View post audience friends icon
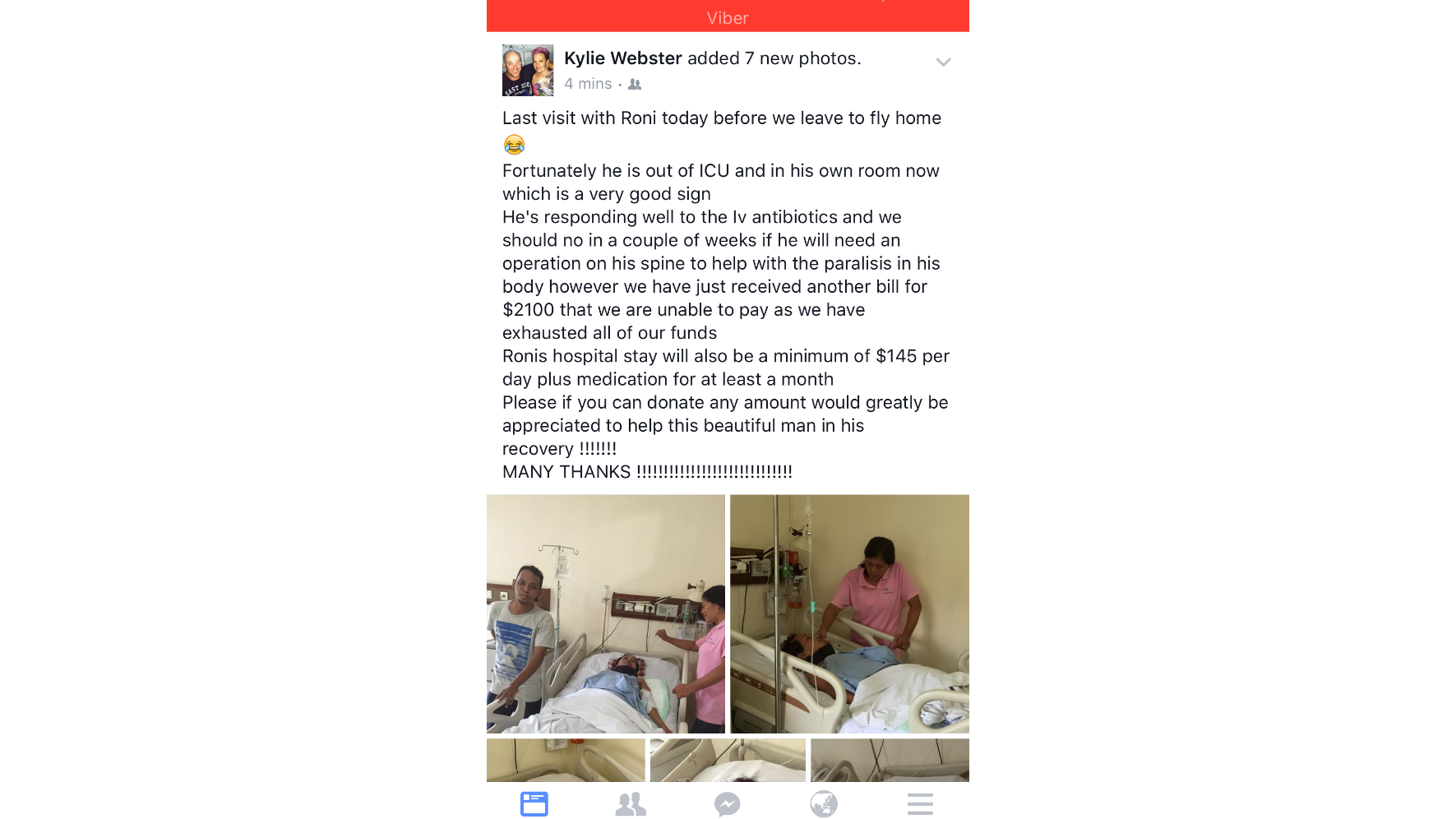This screenshot has height=819, width=1456. 635,84
